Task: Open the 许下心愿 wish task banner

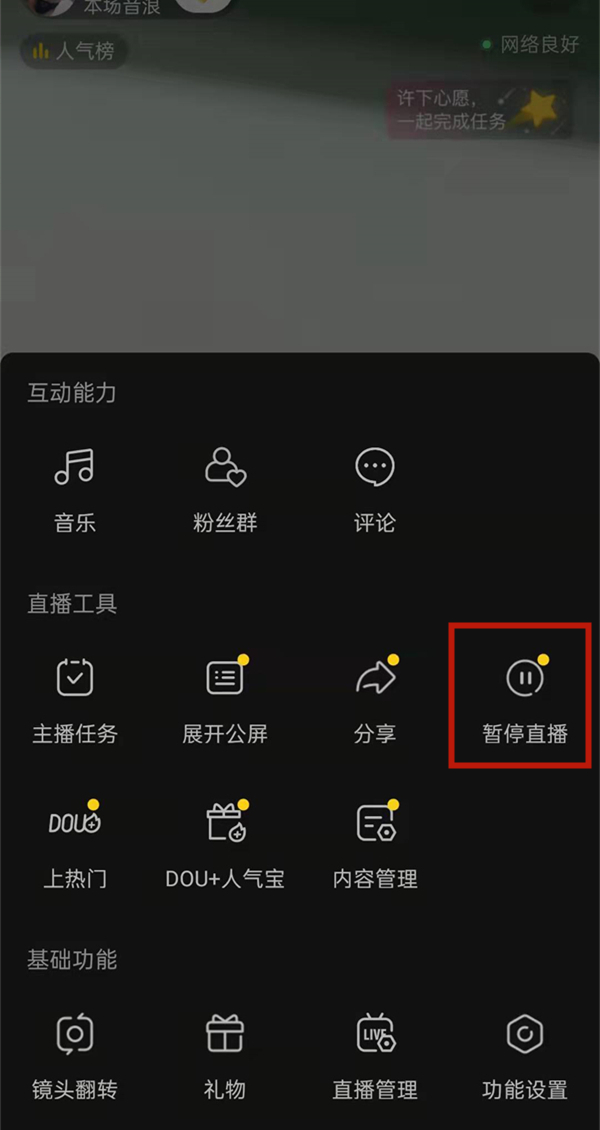Action: click(478, 110)
